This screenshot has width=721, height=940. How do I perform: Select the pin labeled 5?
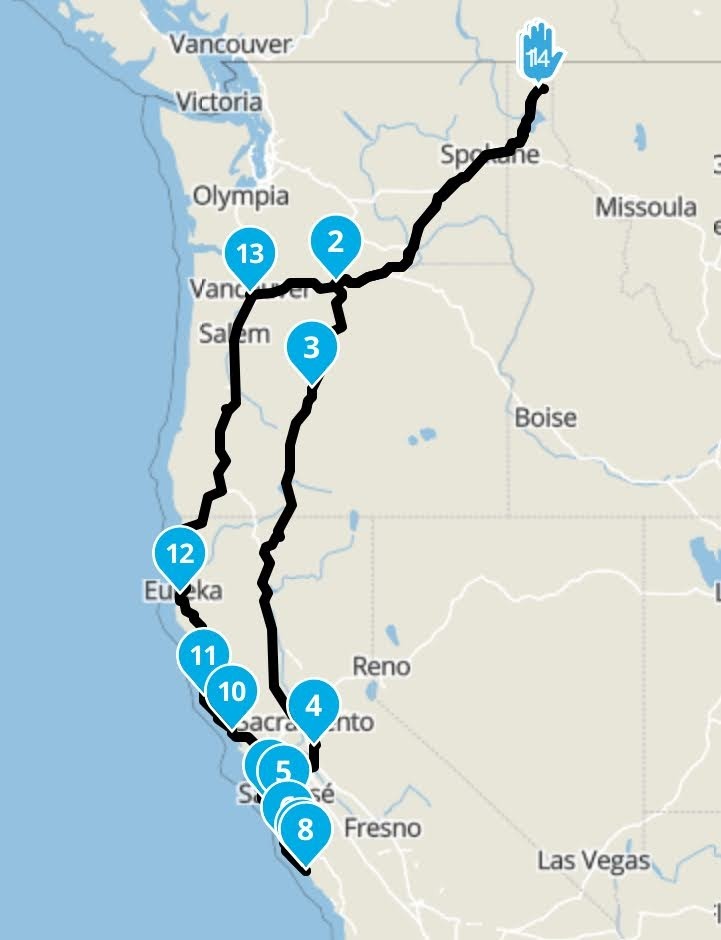(284, 770)
